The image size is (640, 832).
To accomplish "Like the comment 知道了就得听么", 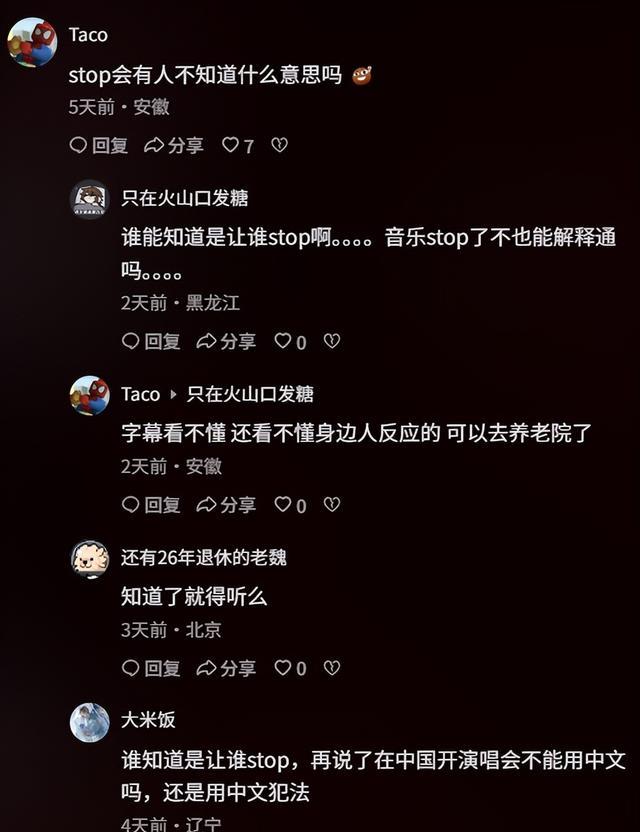I will coord(284,668).
